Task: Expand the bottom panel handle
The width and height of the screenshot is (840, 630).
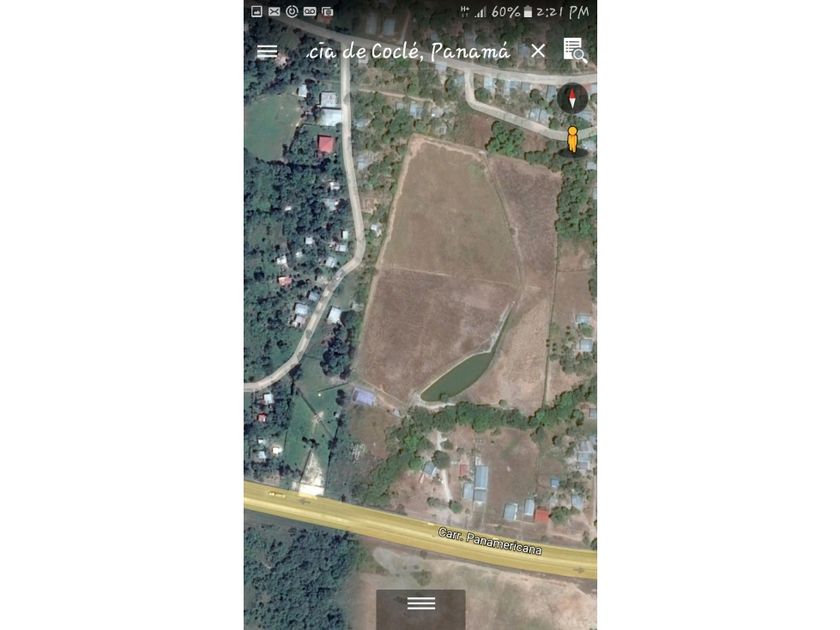Action: (x=421, y=603)
